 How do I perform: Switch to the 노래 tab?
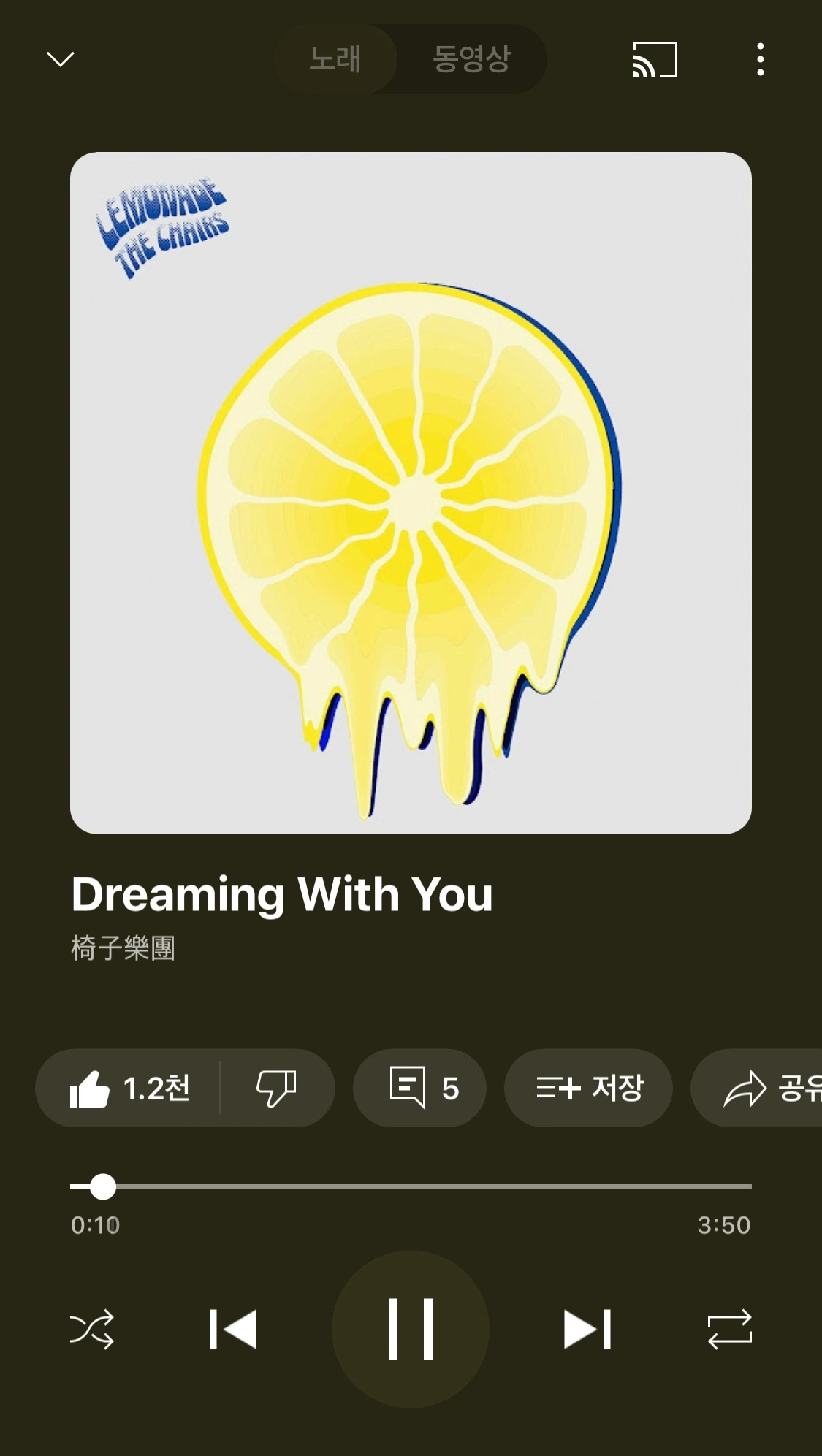[335, 59]
